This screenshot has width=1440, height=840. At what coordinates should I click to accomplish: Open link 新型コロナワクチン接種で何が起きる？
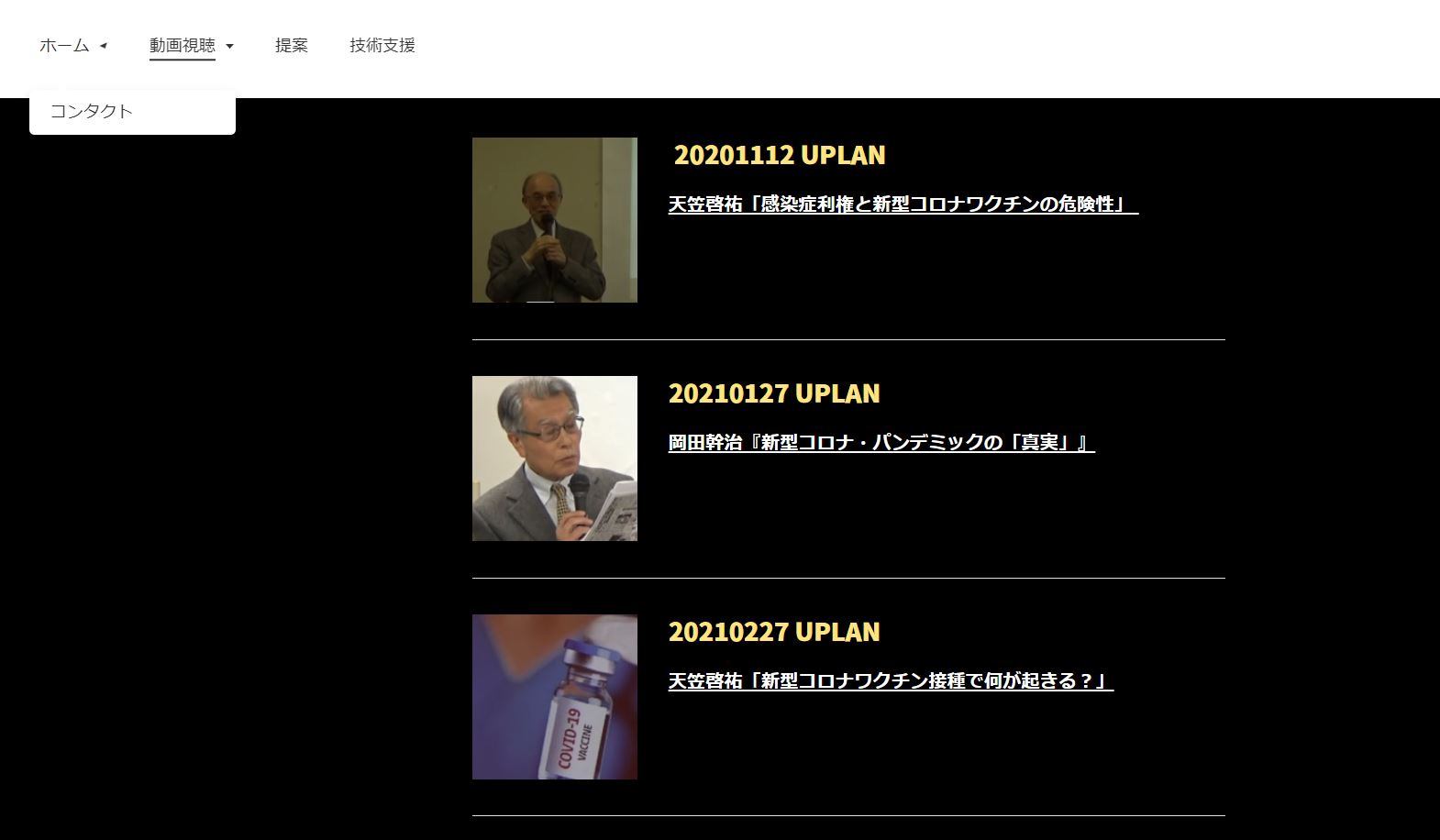890,681
